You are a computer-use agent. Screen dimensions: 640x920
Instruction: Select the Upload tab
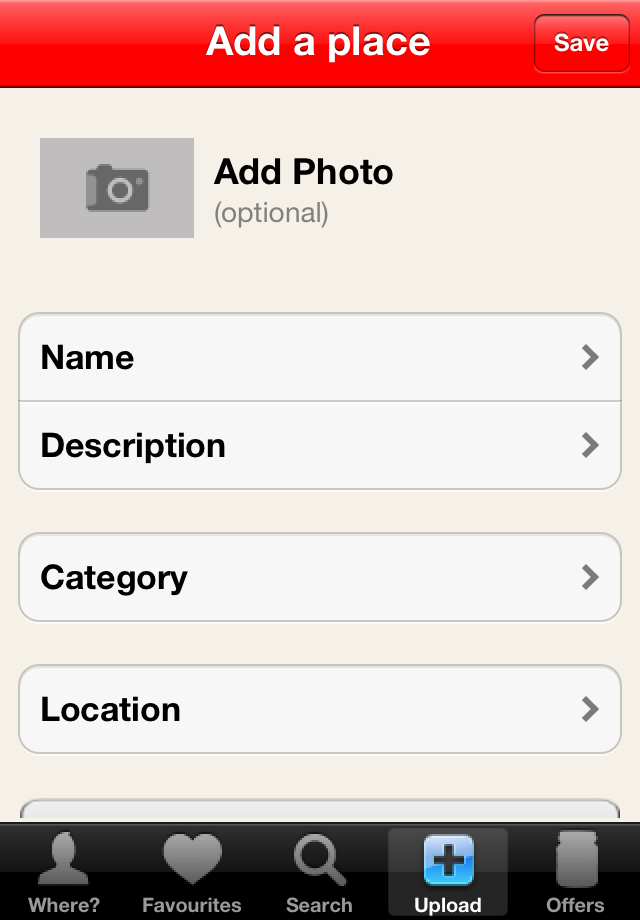tap(447, 873)
